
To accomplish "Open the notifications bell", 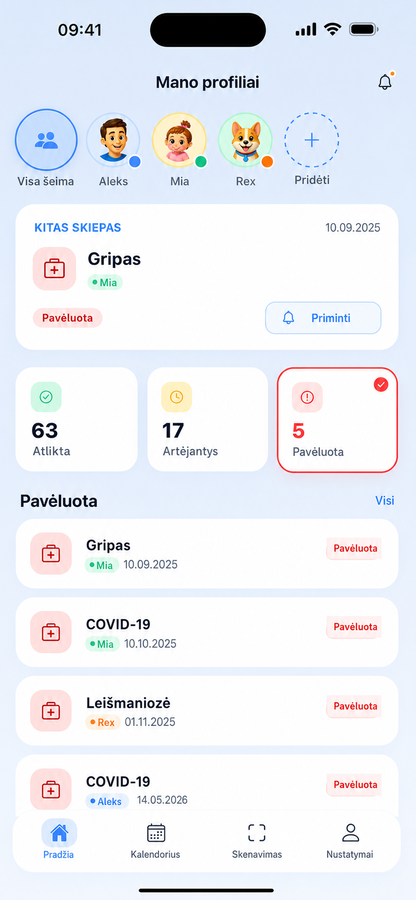I will (385, 82).
